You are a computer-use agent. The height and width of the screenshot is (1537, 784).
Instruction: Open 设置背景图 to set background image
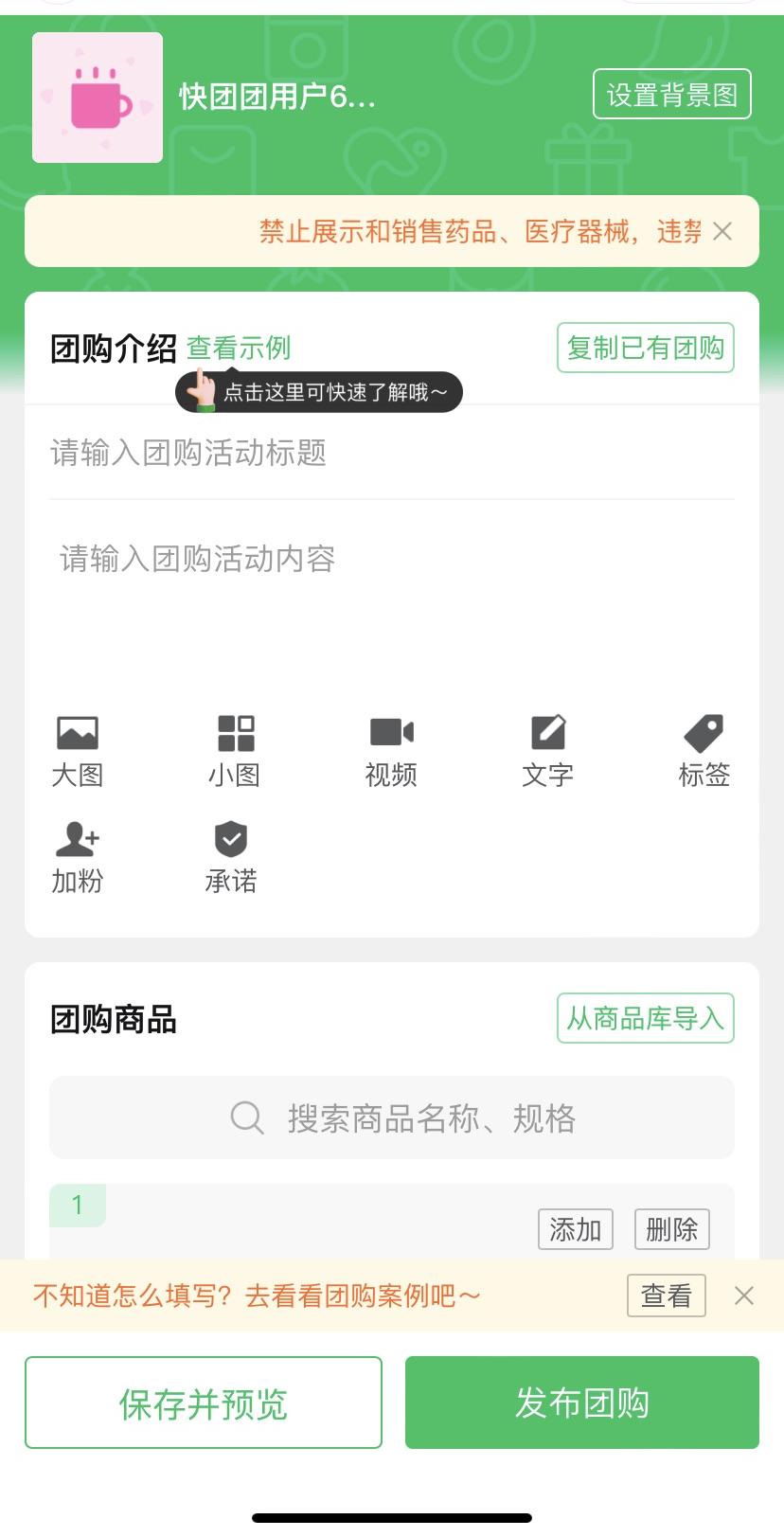coord(671,94)
